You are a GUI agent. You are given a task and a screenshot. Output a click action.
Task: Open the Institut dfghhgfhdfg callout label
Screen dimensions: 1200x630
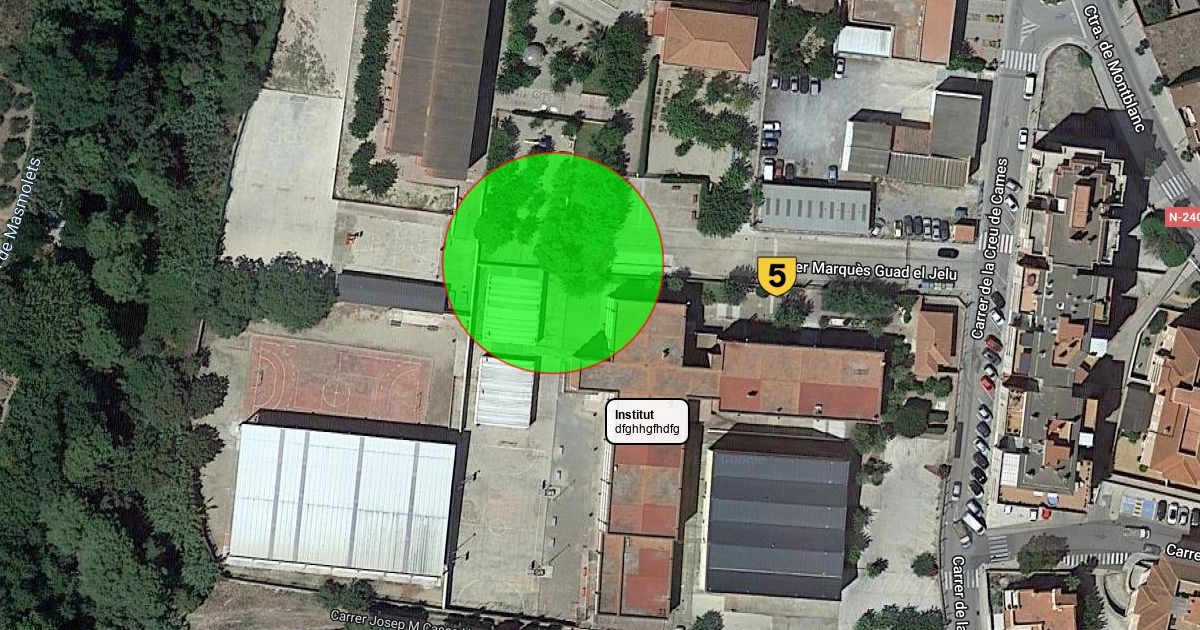[647, 422]
